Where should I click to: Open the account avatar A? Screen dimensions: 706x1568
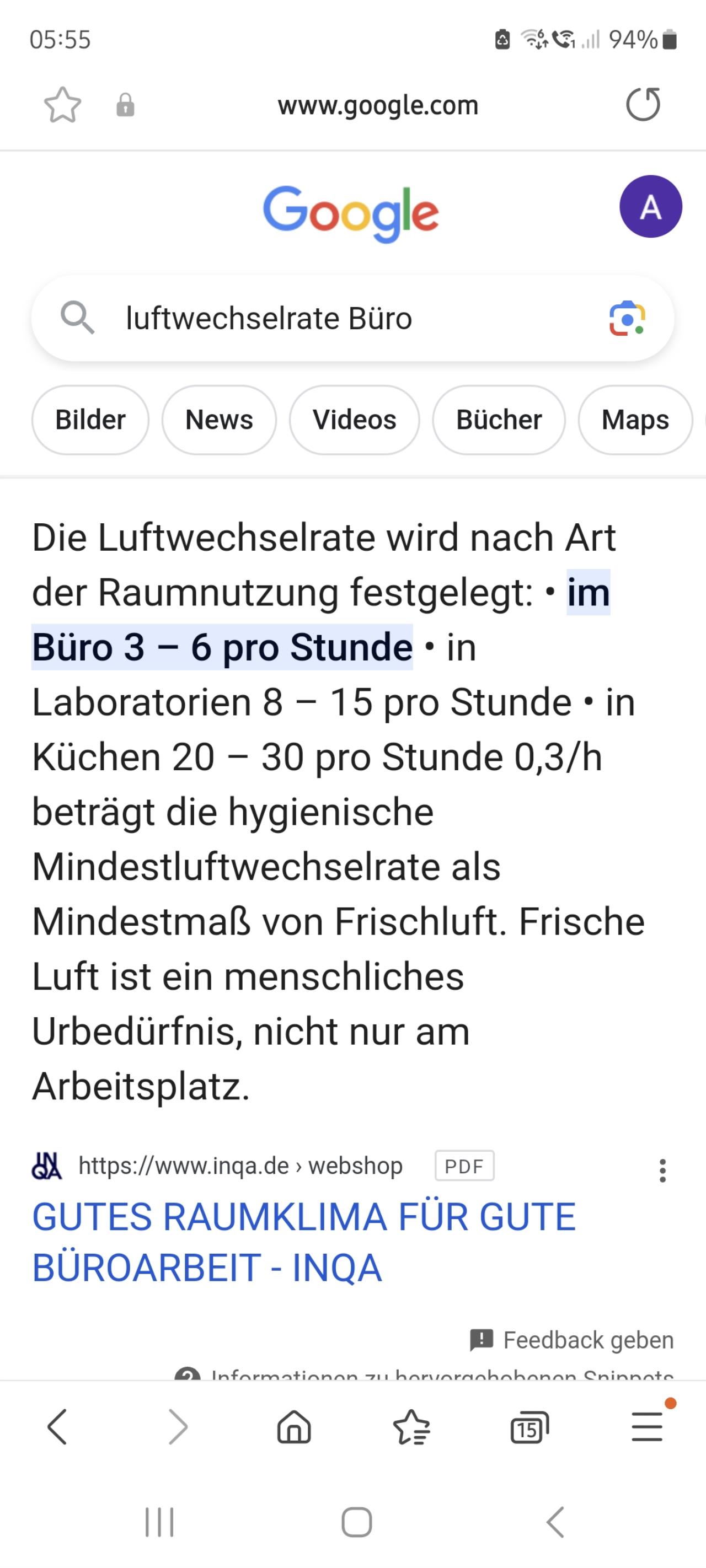pyautogui.click(x=650, y=206)
